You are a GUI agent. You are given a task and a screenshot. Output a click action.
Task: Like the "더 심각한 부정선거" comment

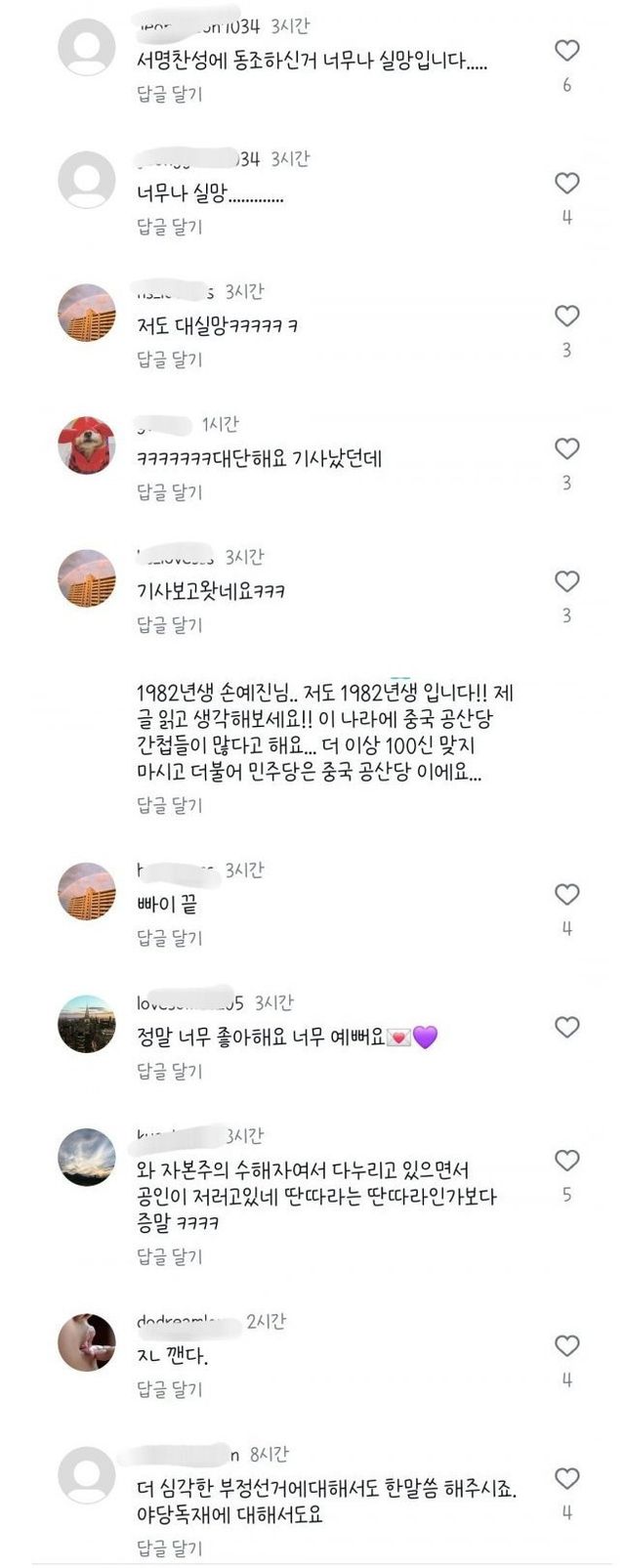(566, 1479)
